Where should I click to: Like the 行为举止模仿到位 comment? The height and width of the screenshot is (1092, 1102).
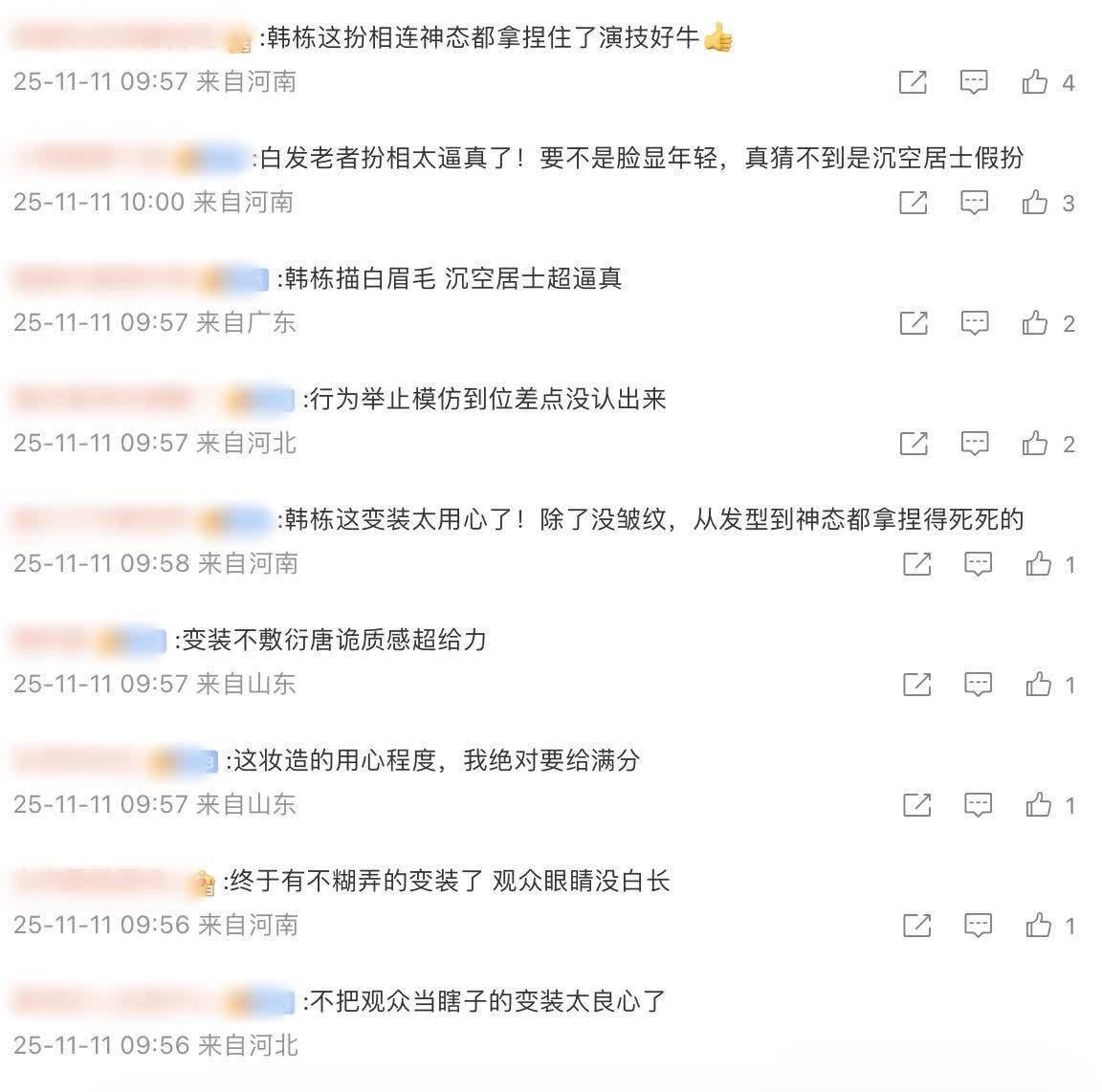(1035, 444)
